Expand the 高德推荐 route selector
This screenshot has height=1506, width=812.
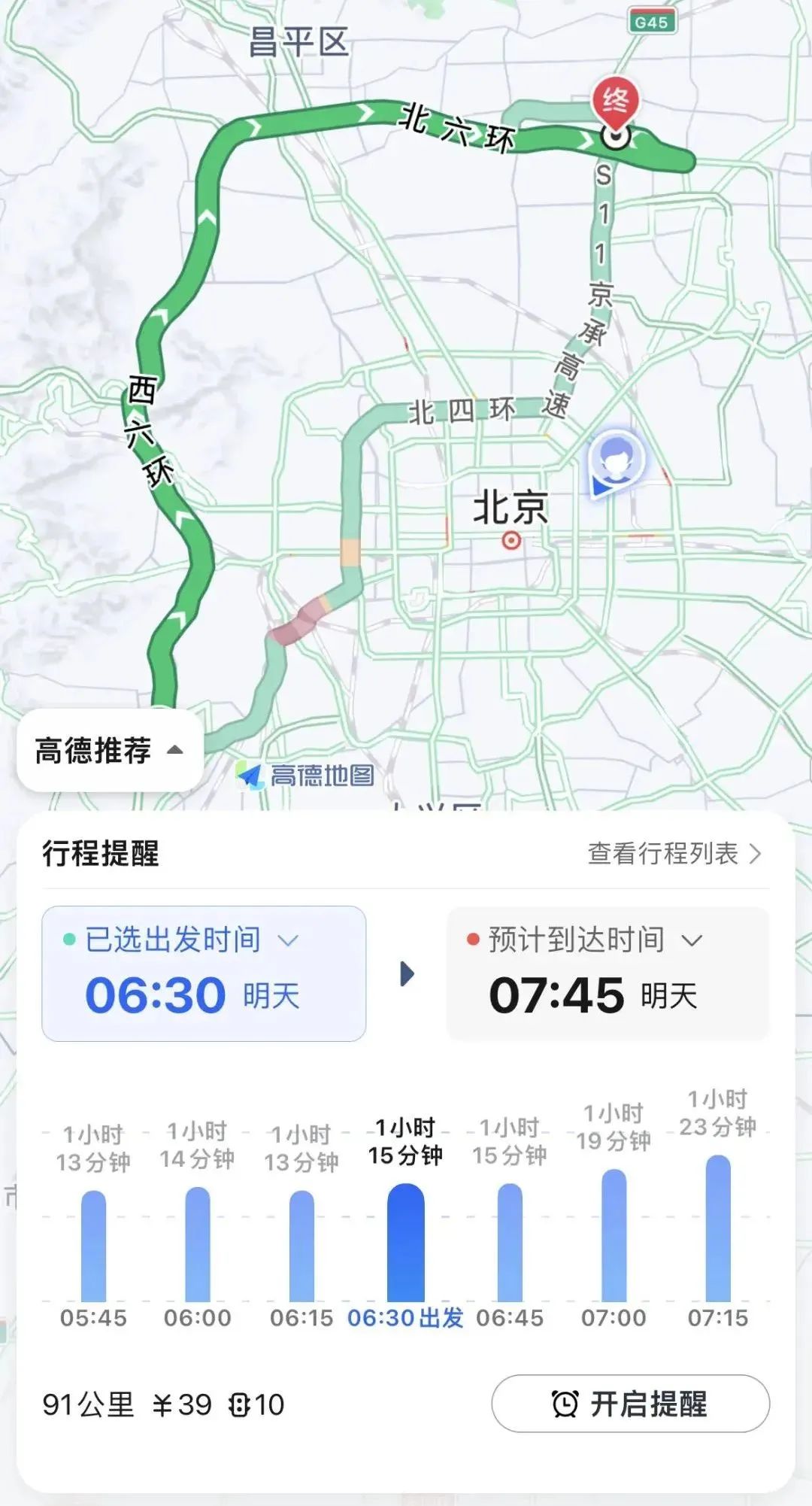tap(109, 750)
